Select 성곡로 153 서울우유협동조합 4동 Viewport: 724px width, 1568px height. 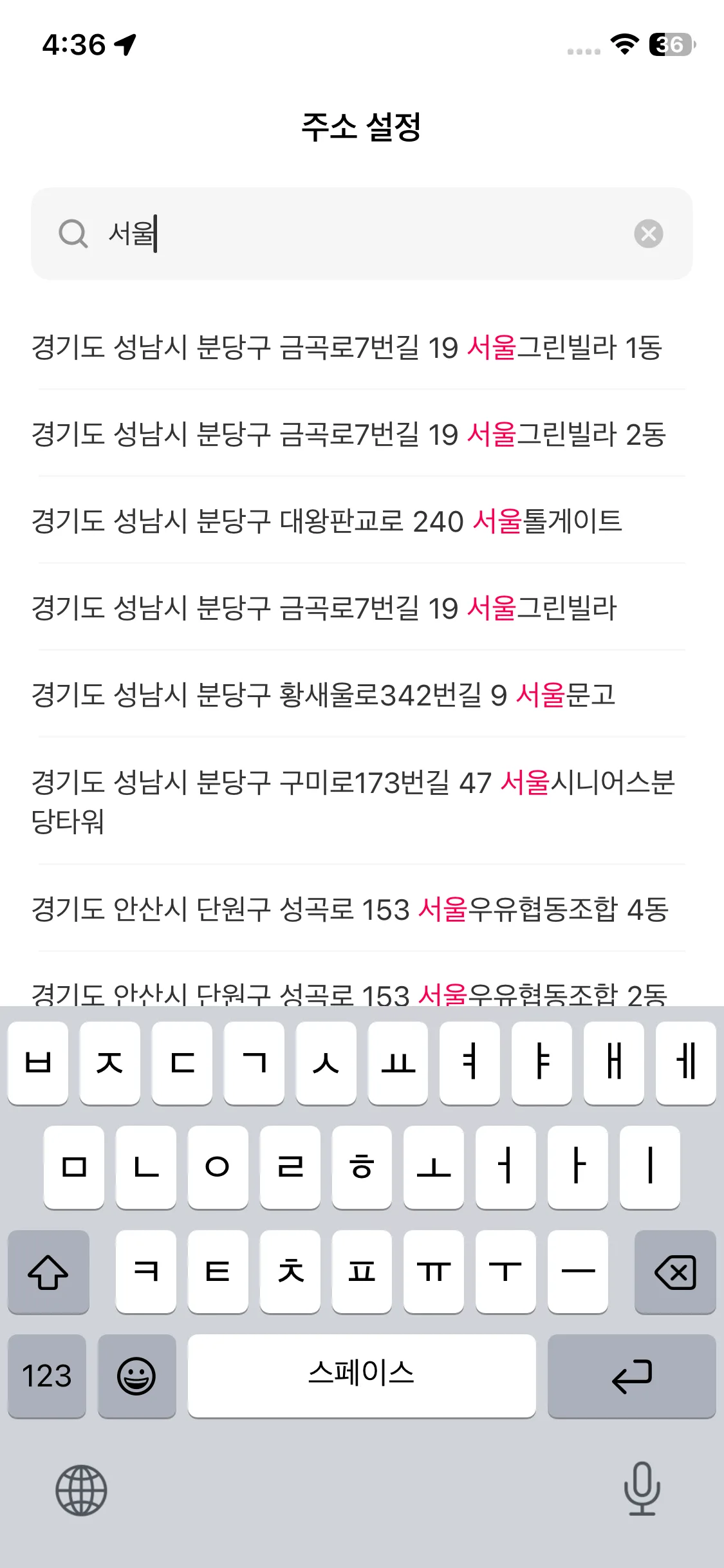(350, 909)
